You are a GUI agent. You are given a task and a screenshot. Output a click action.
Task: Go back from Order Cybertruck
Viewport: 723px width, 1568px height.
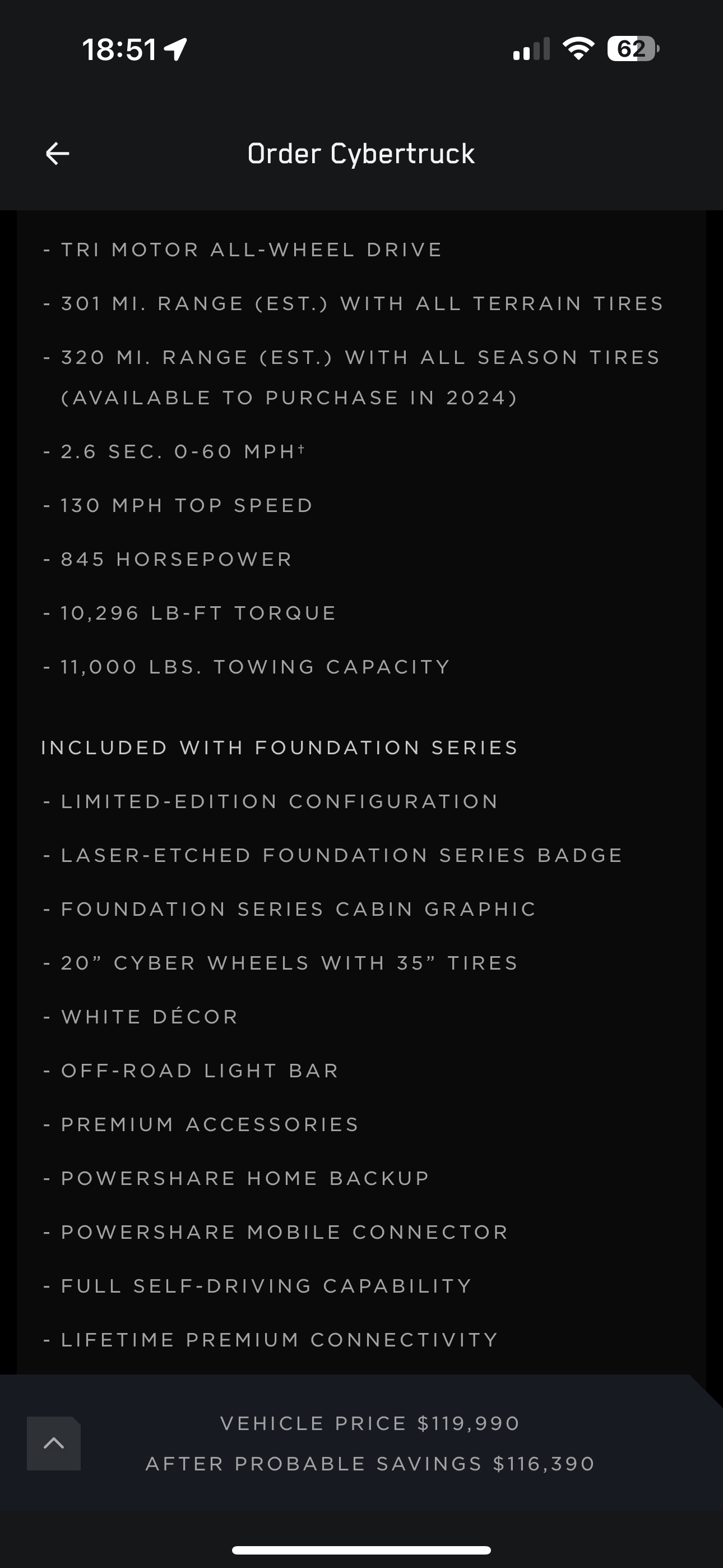(x=58, y=154)
